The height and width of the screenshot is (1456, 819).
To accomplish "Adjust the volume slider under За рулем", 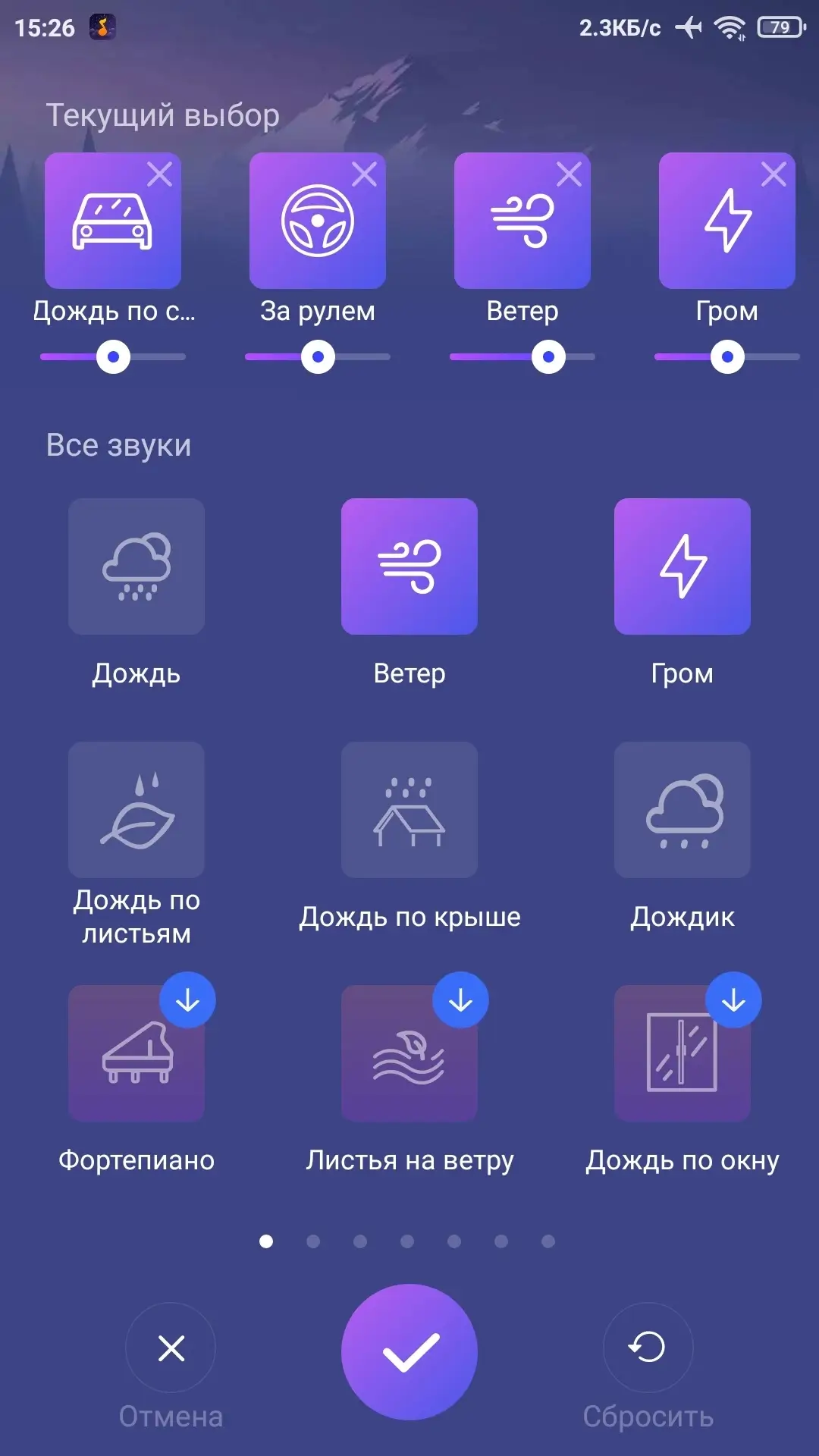I will pos(318,357).
